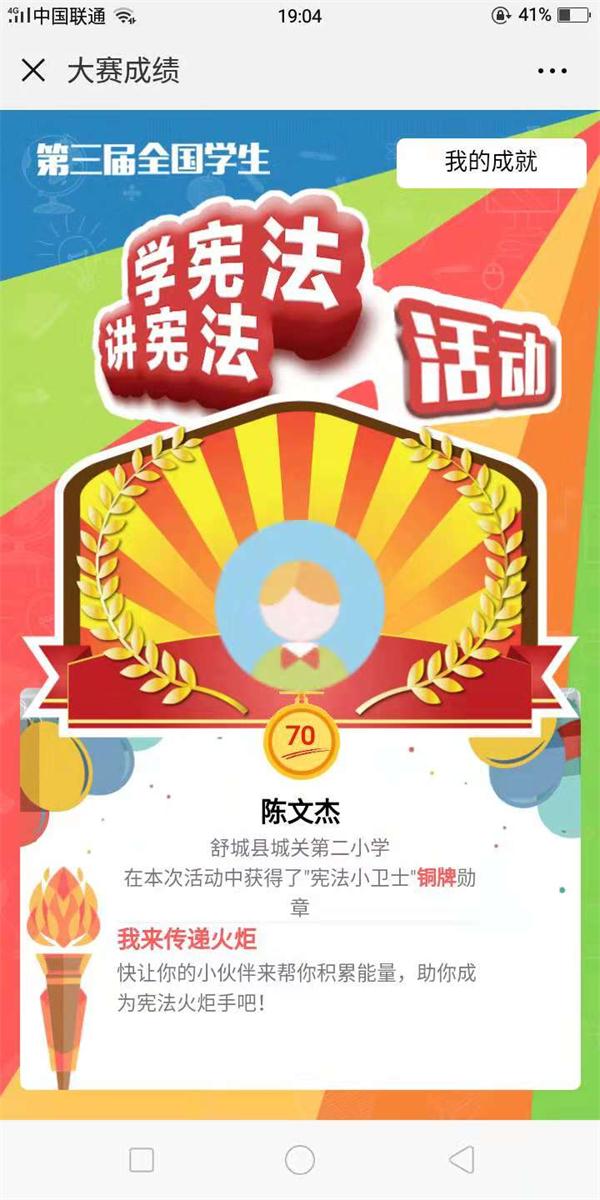Go back using system navigation
The image size is (600, 1200).
coord(461,1159)
